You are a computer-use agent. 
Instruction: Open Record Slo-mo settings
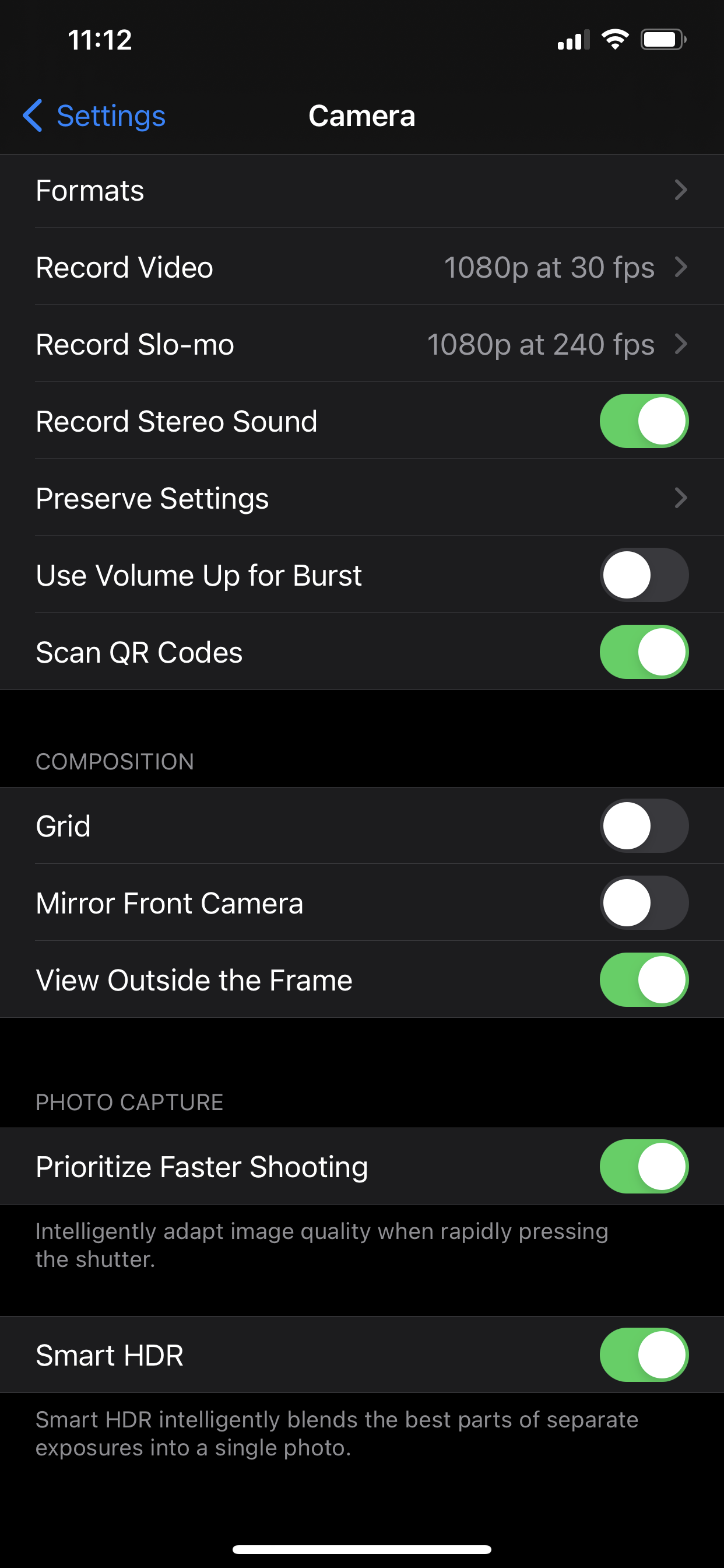point(361,345)
